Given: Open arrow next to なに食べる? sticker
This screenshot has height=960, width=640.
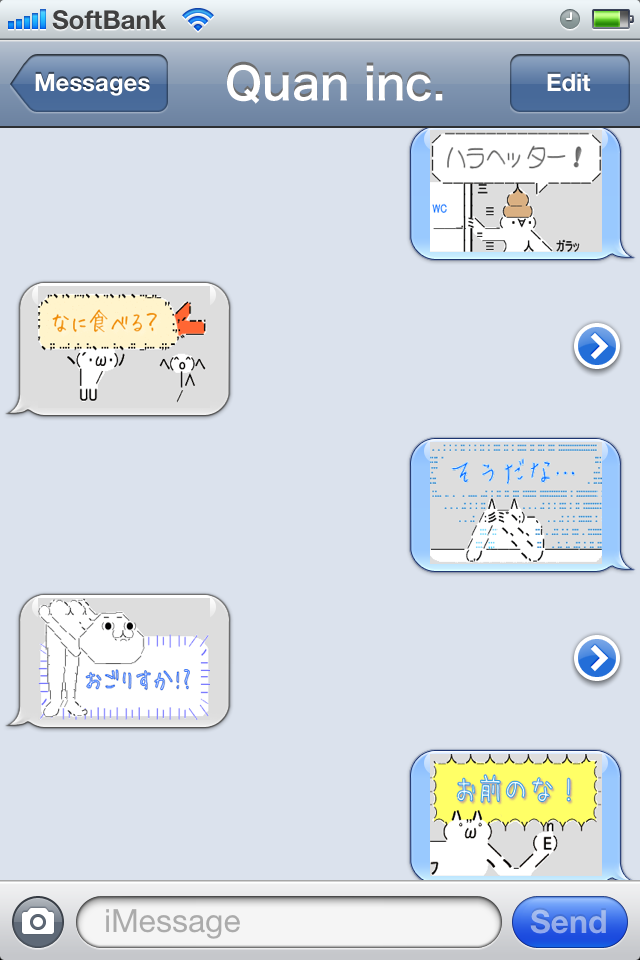Looking at the screenshot, I should tap(597, 347).
